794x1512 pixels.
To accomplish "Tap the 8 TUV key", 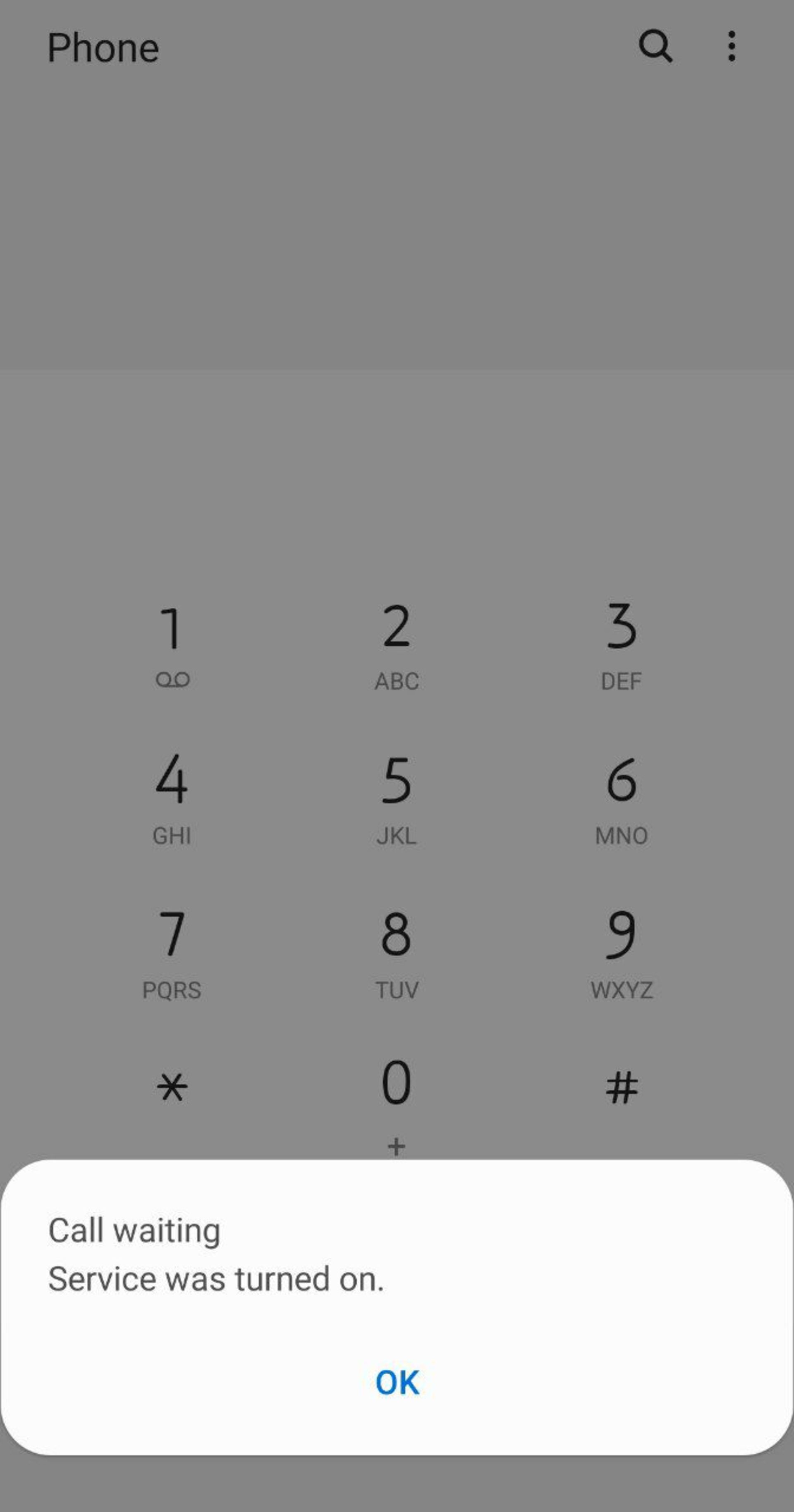I will coord(397,953).
